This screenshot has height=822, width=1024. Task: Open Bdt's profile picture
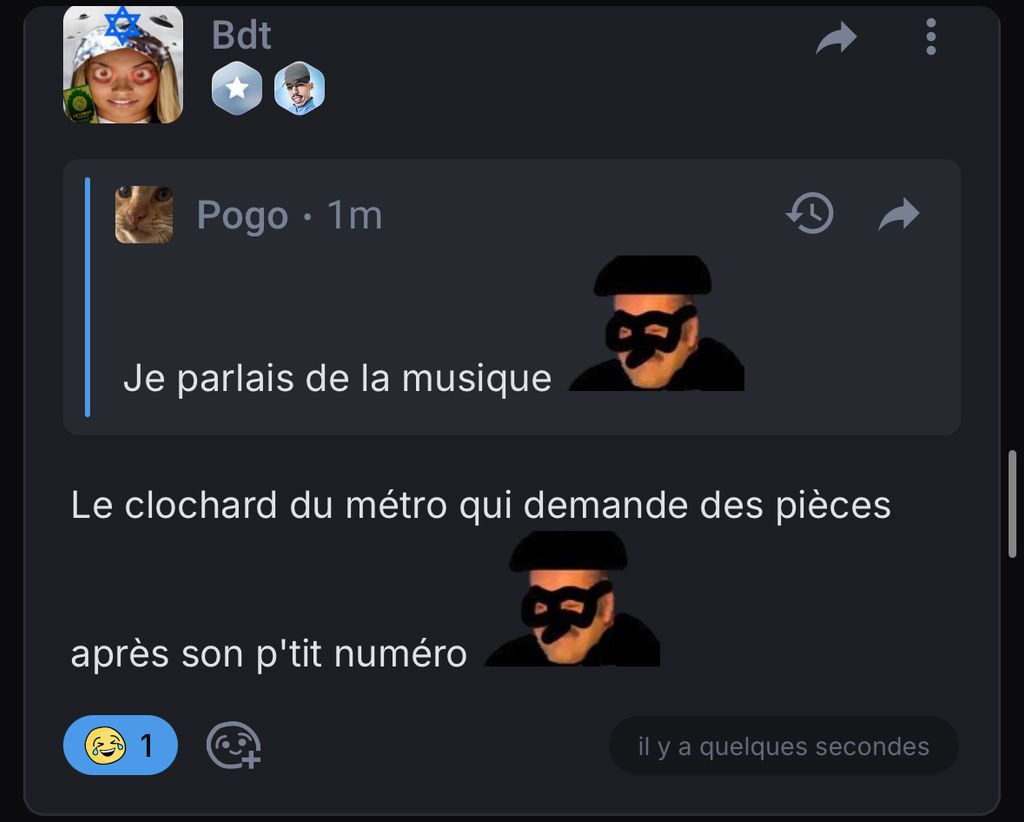tap(123, 64)
